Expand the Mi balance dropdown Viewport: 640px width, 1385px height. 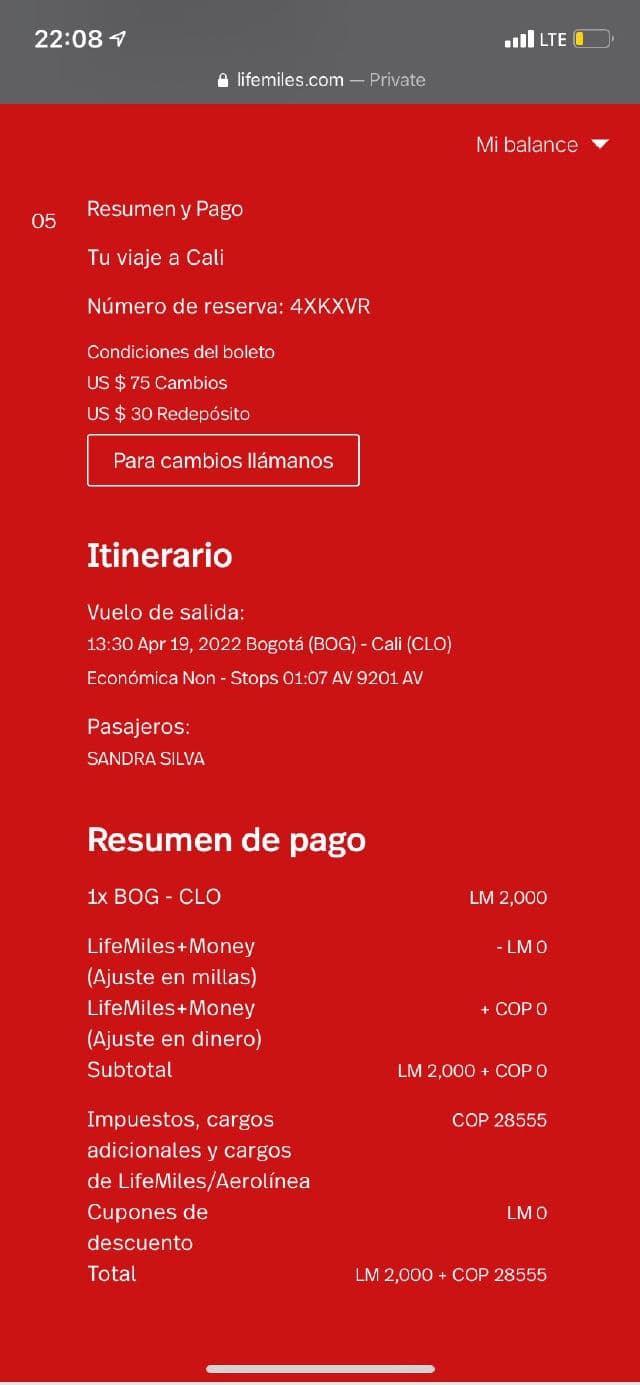point(543,145)
